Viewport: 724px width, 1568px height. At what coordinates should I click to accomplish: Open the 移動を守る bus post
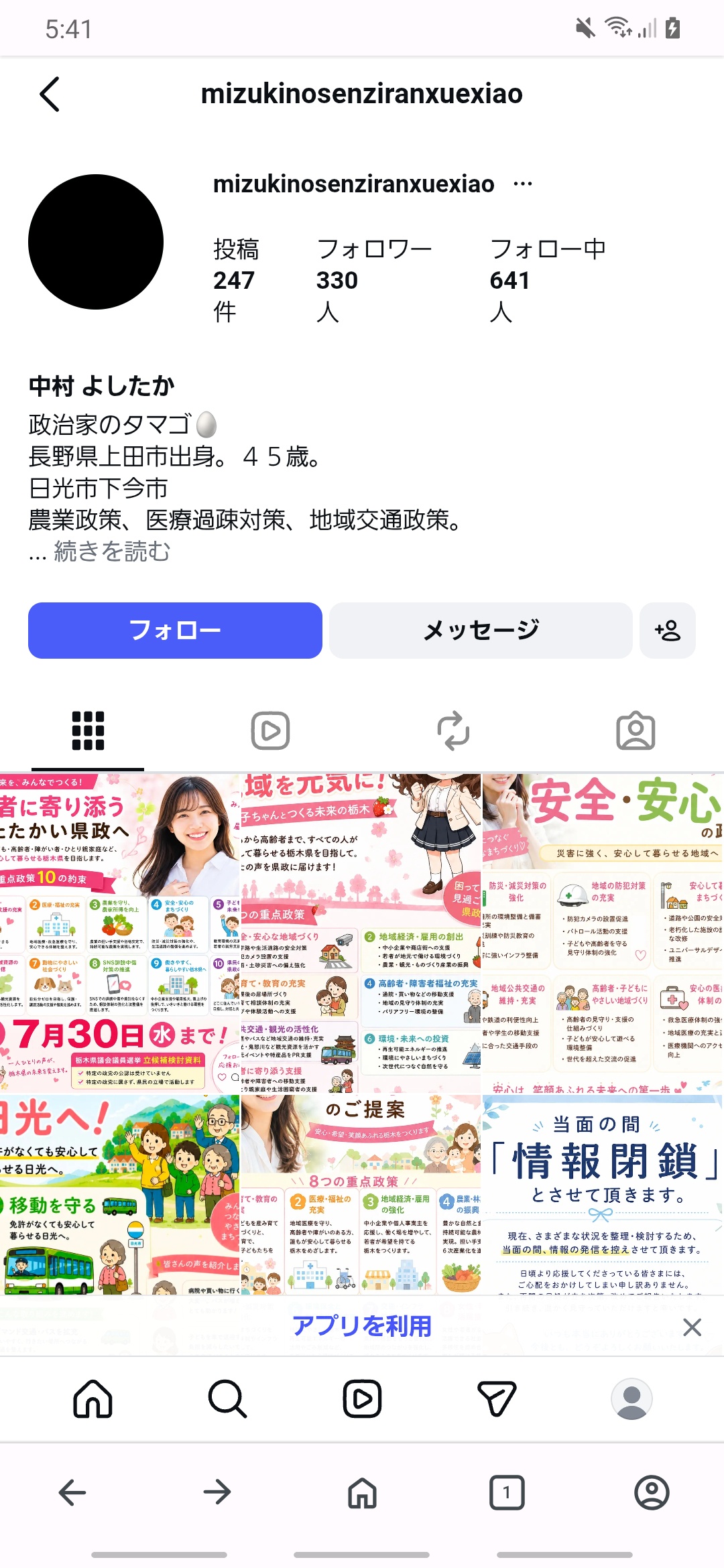(x=119, y=1195)
